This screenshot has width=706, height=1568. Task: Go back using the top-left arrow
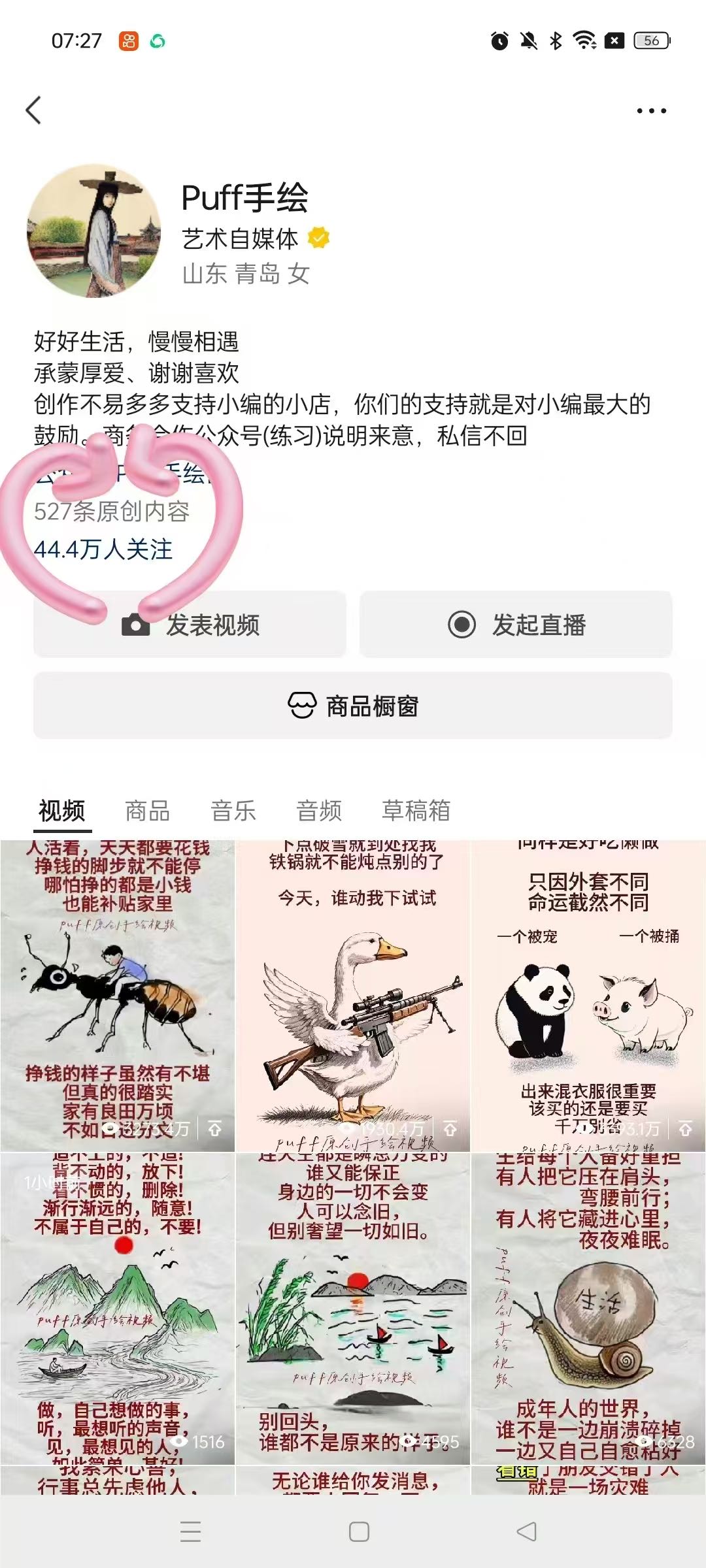coord(34,110)
